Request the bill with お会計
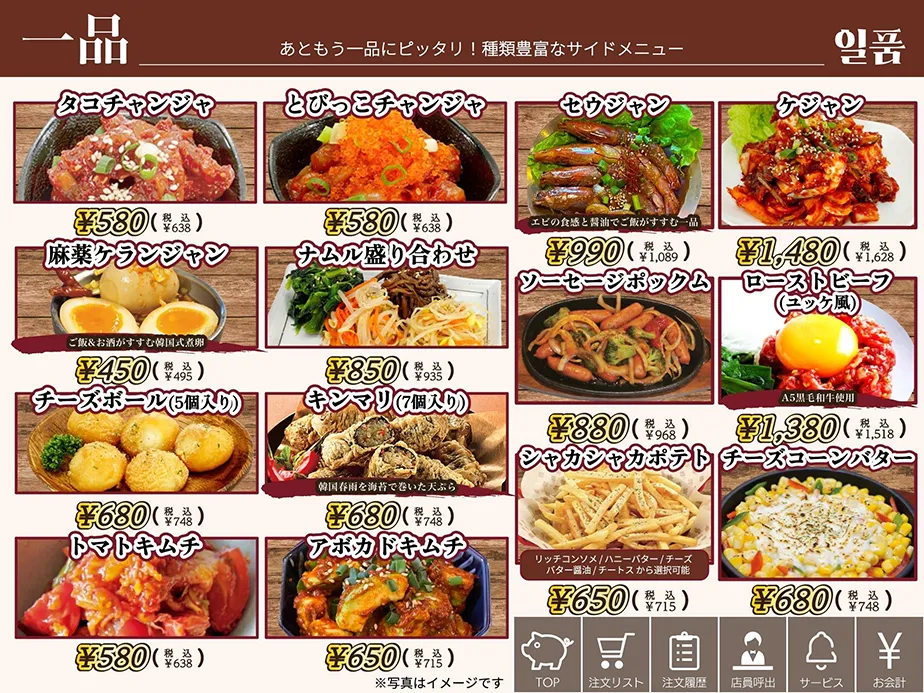 tap(889, 655)
